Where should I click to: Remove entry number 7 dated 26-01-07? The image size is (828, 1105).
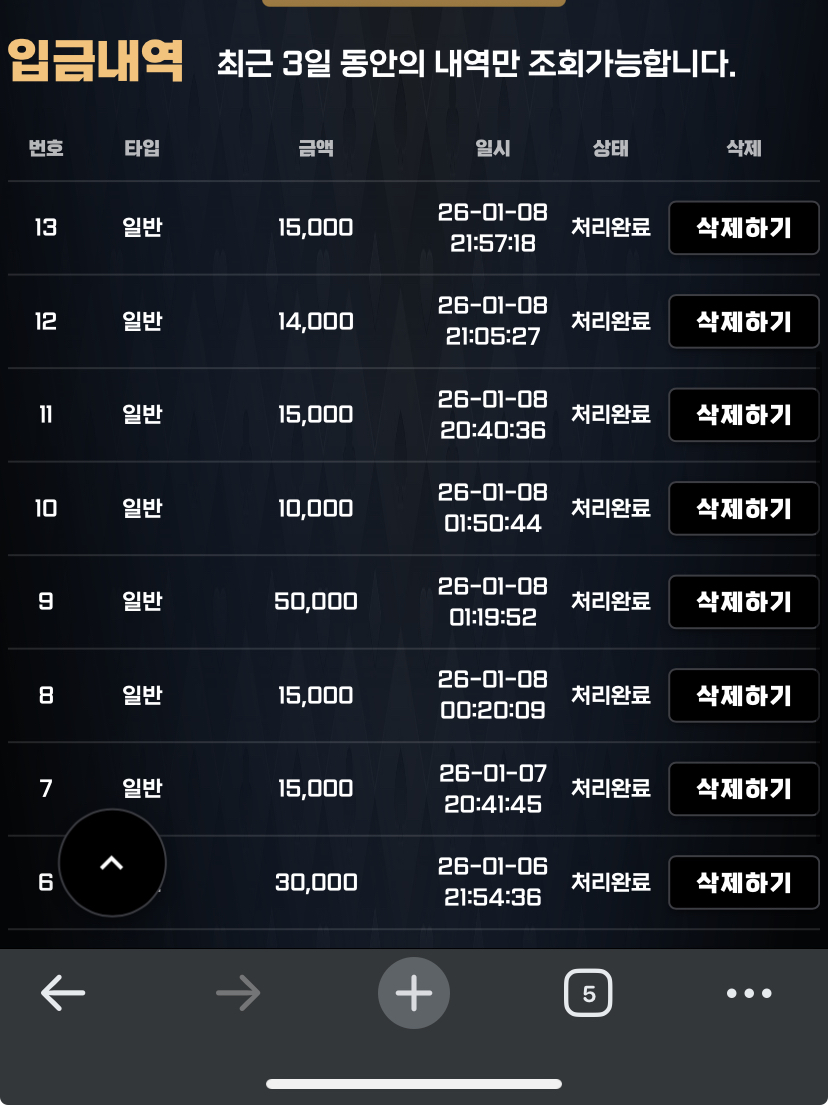[743, 789]
